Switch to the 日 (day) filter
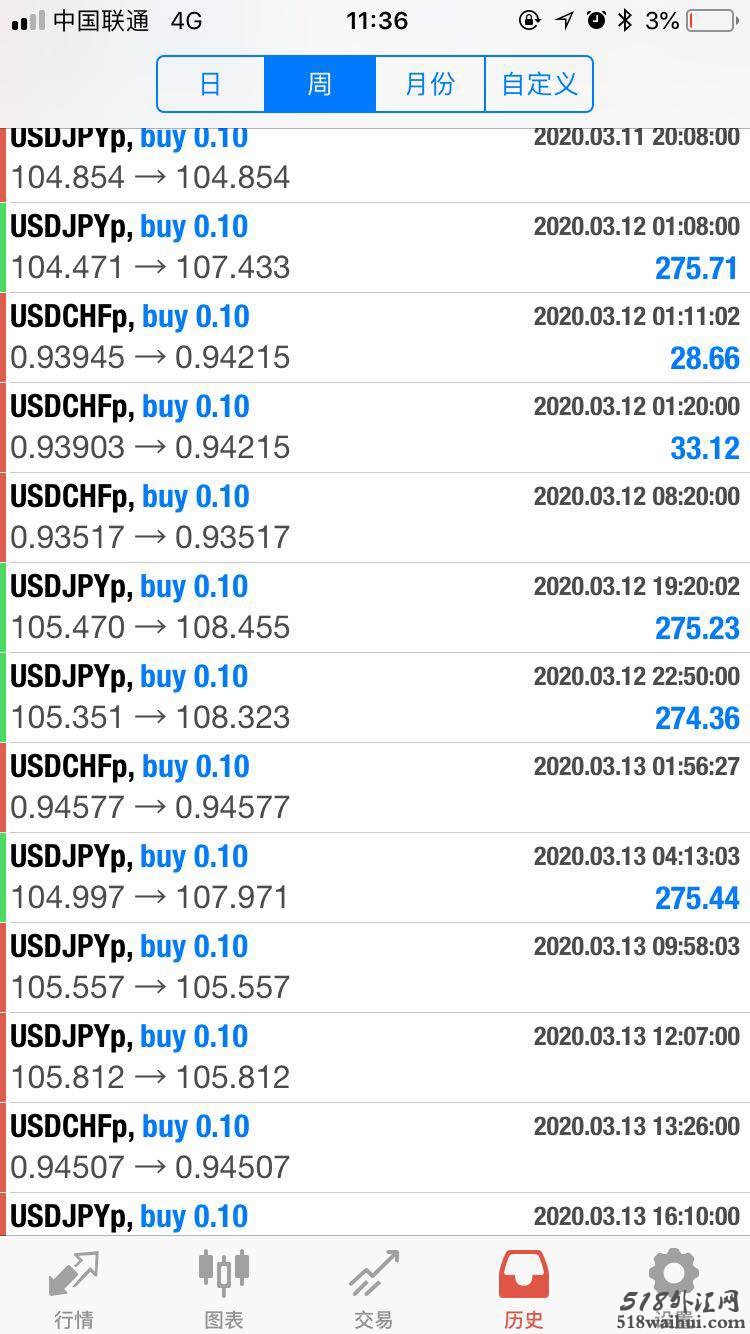This screenshot has width=750, height=1334. (211, 84)
